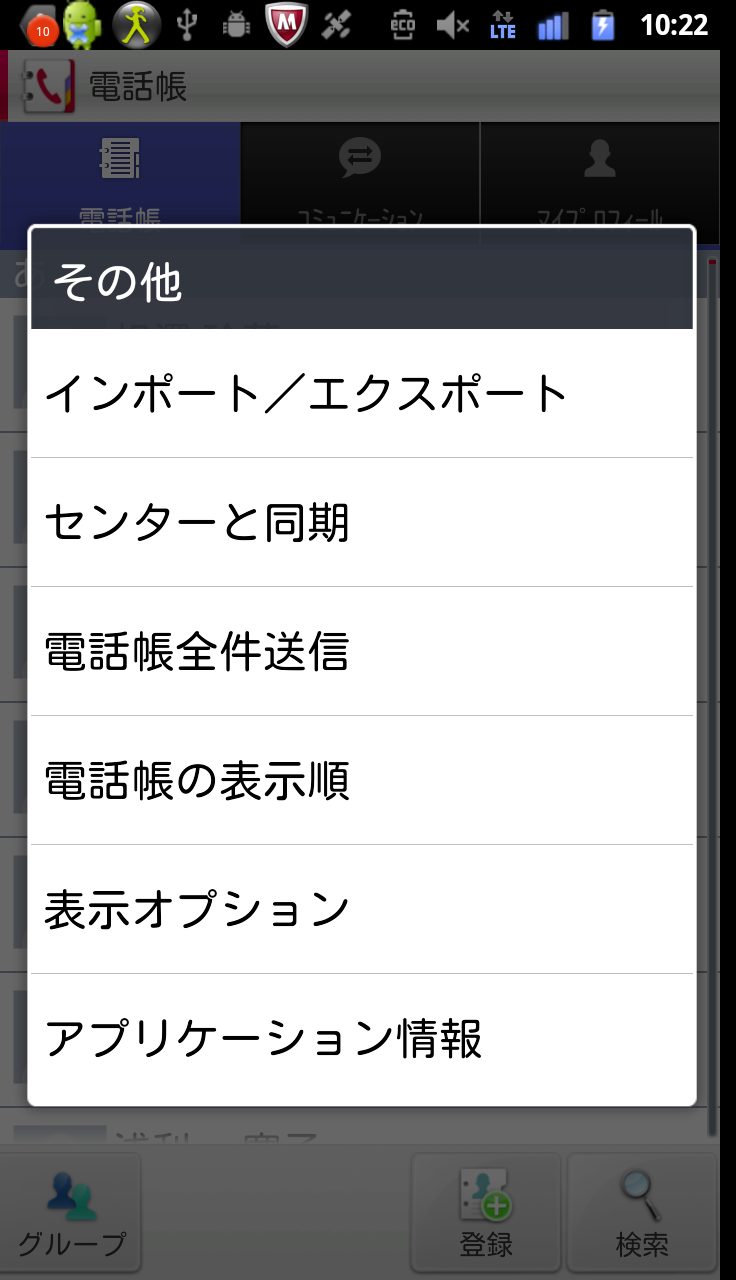View アプリケーション情報

pos(362,1039)
